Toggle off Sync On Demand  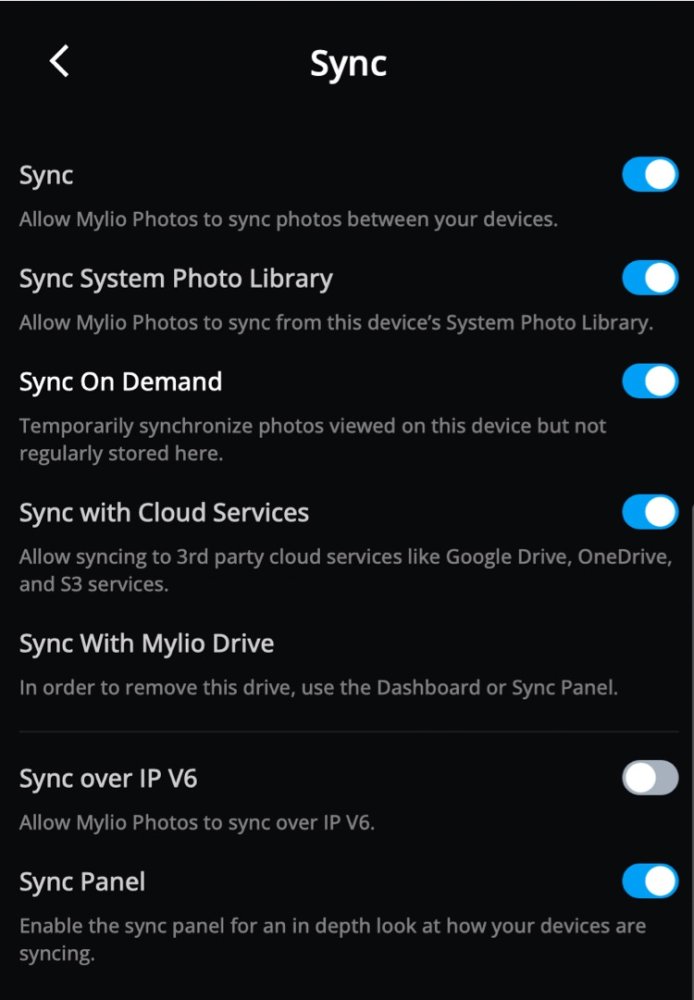click(x=650, y=381)
